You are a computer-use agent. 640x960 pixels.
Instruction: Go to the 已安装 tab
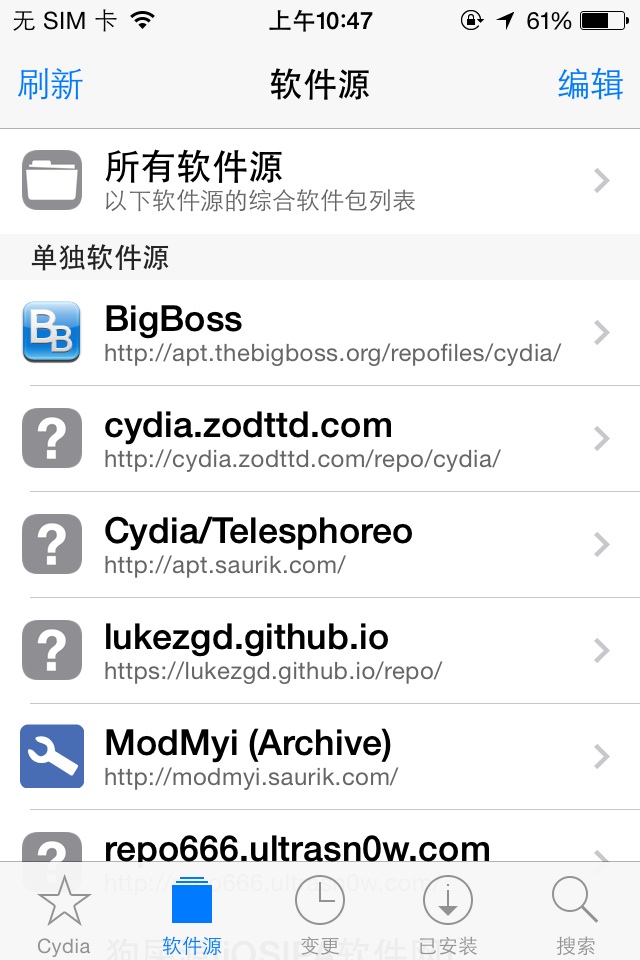[x=448, y=914]
